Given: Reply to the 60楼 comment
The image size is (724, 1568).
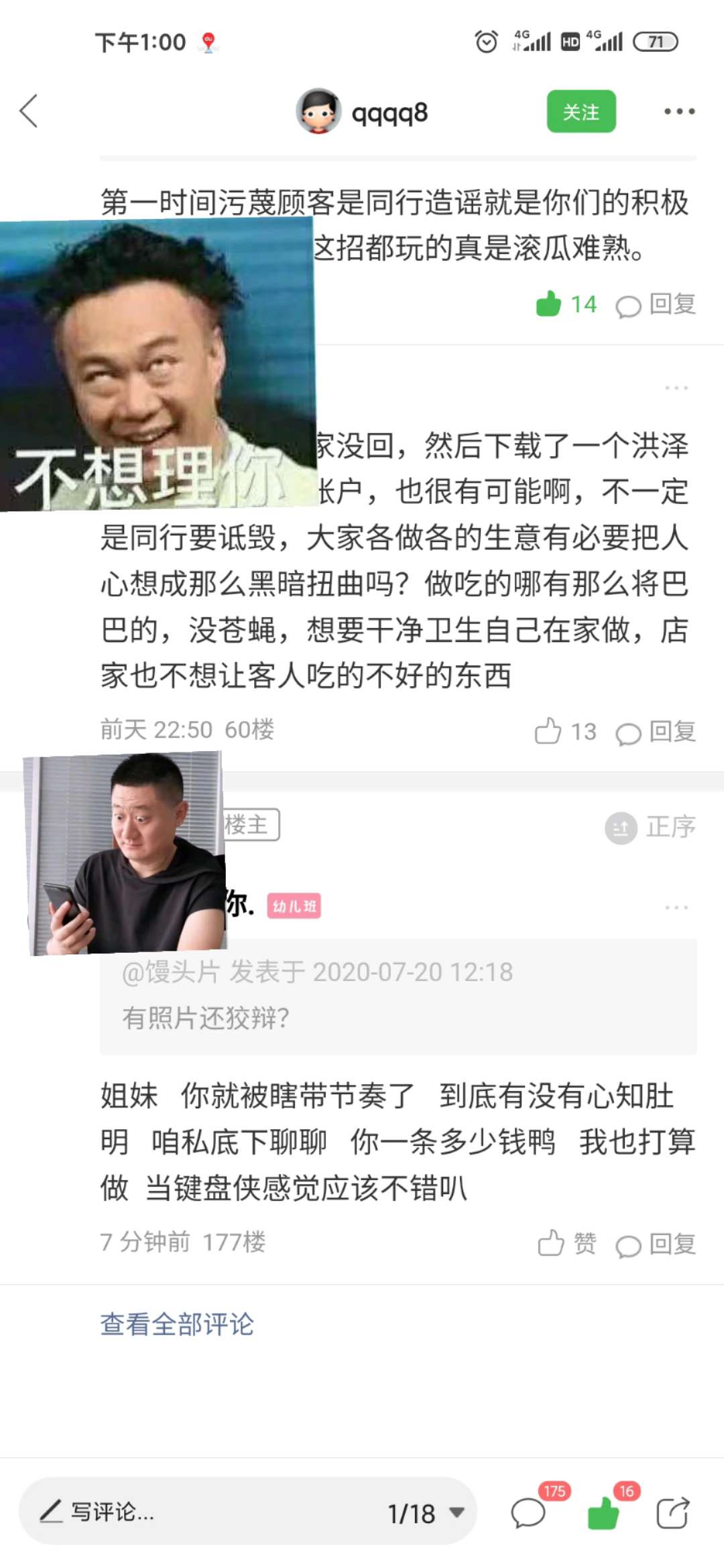Looking at the screenshot, I should click(x=656, y=732).
